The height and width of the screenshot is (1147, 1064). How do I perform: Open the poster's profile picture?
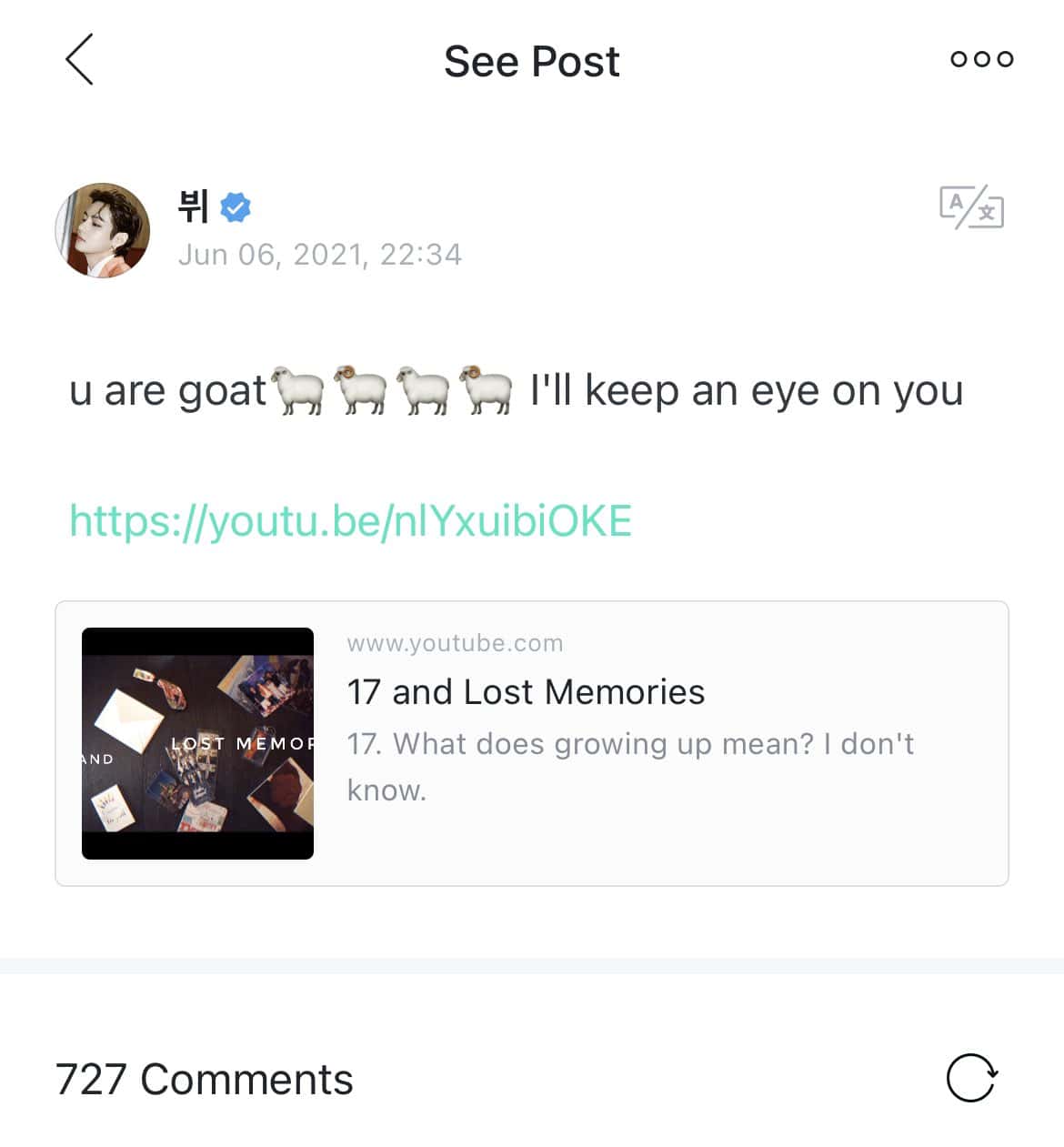coord(103,230)
